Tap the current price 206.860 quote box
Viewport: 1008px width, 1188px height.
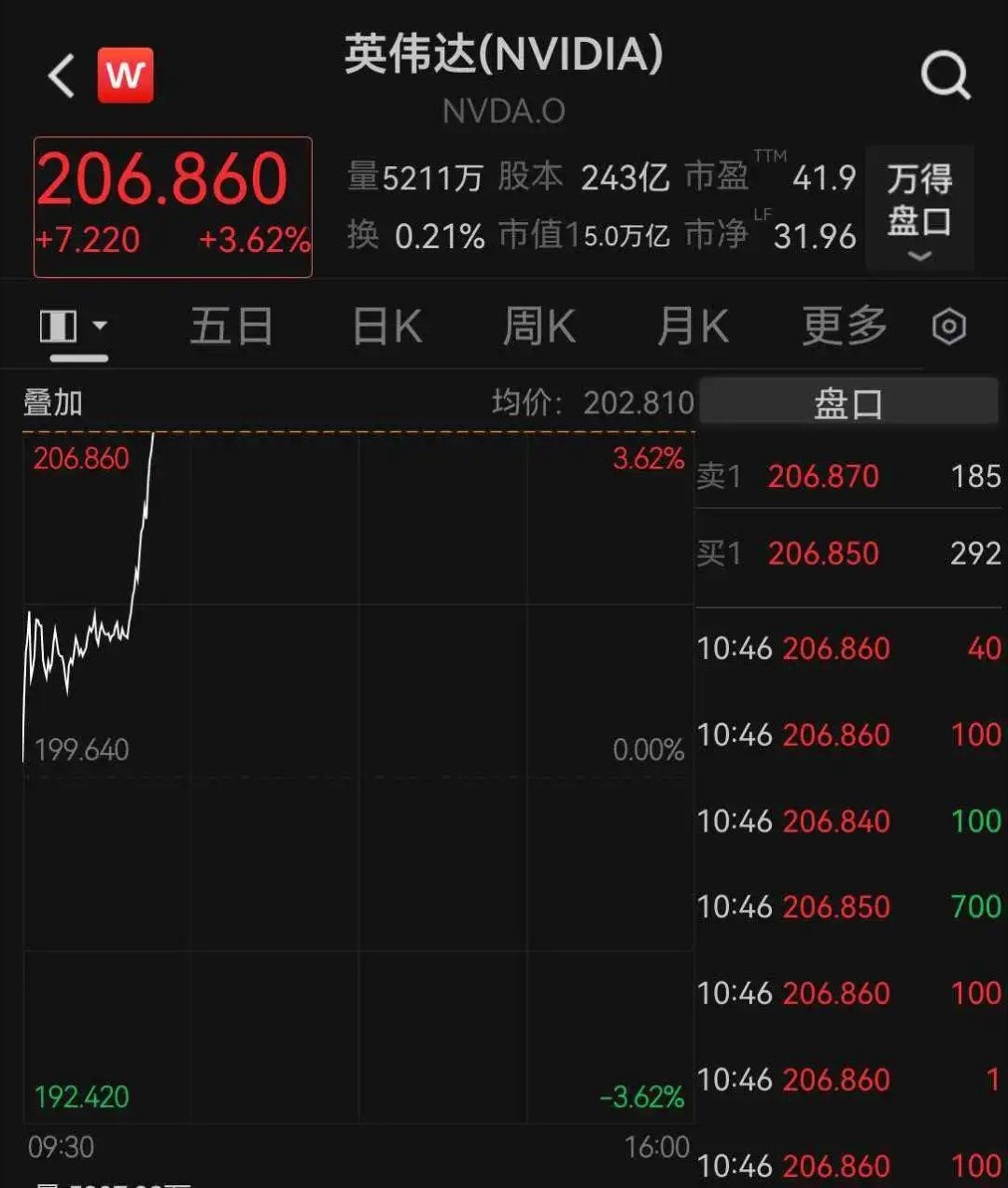(173, 205)
